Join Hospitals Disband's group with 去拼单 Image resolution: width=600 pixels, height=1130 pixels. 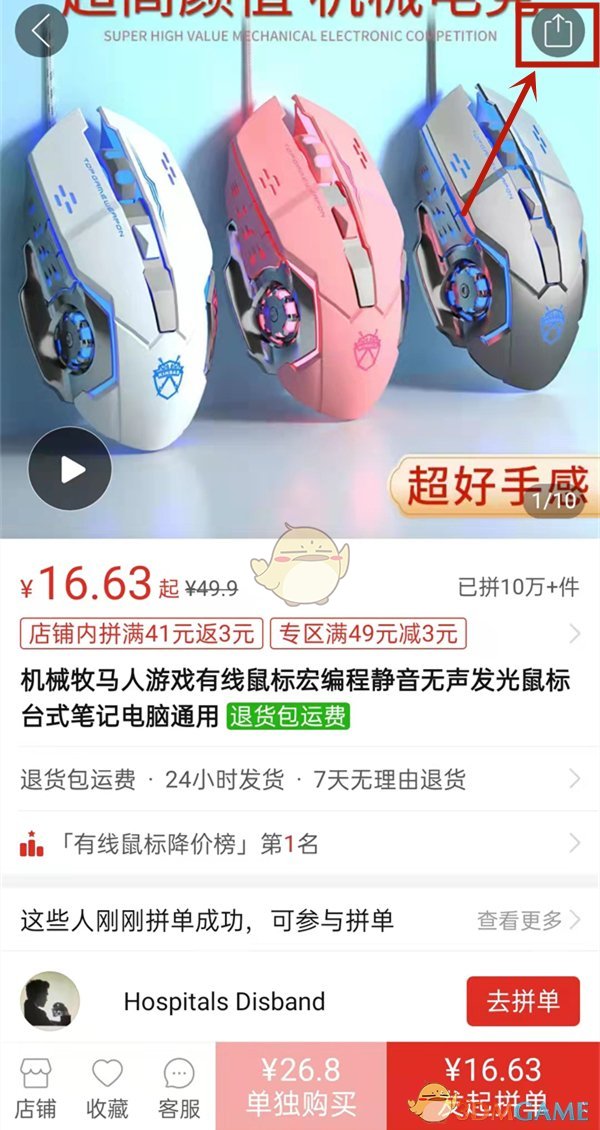[x=523, y=1001]
